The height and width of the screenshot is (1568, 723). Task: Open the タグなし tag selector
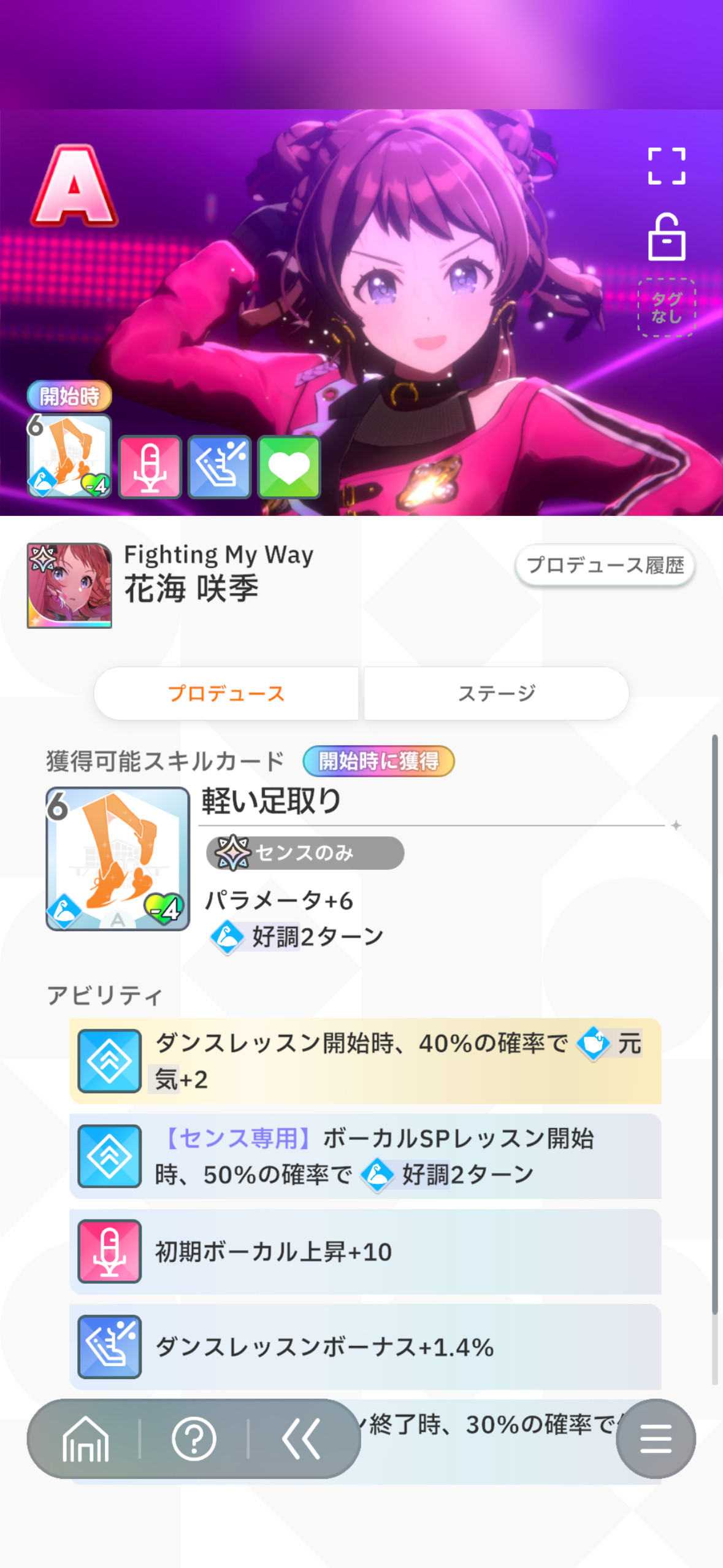[x=667, y=307]
